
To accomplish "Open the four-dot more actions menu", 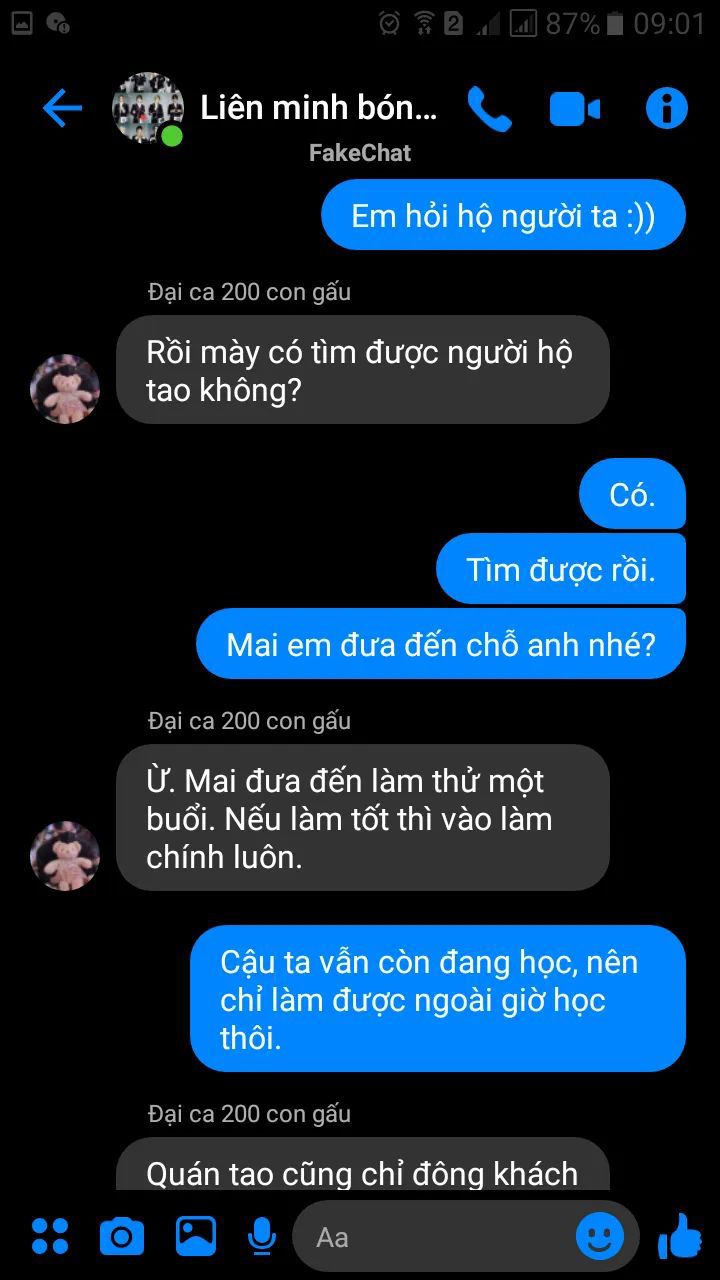I will pyautogui.click(x=50, y=1237).
